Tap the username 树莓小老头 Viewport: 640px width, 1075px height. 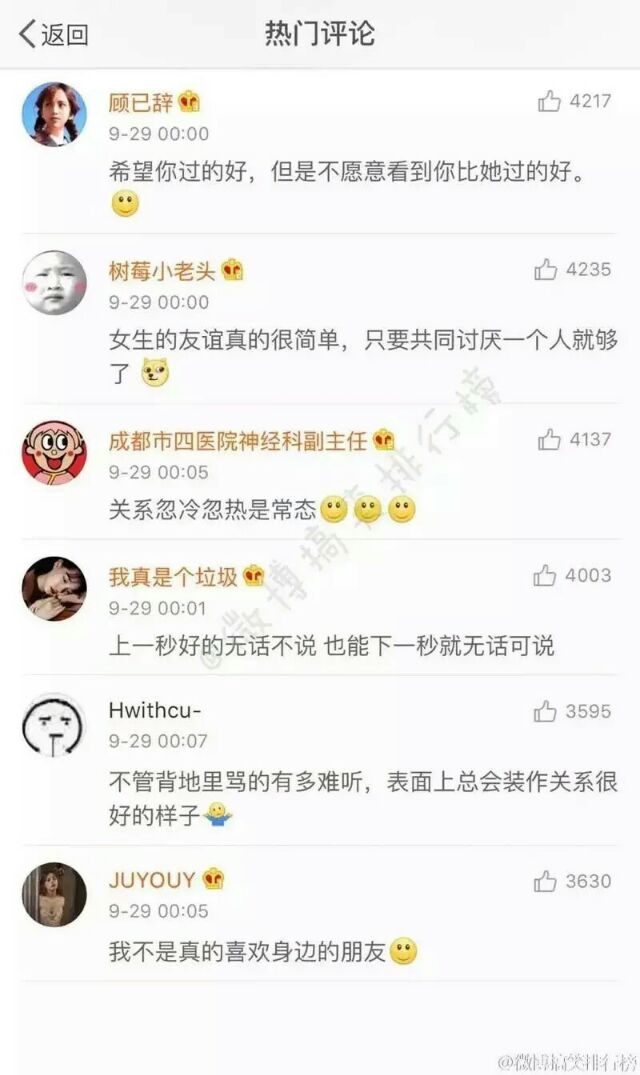162,271
